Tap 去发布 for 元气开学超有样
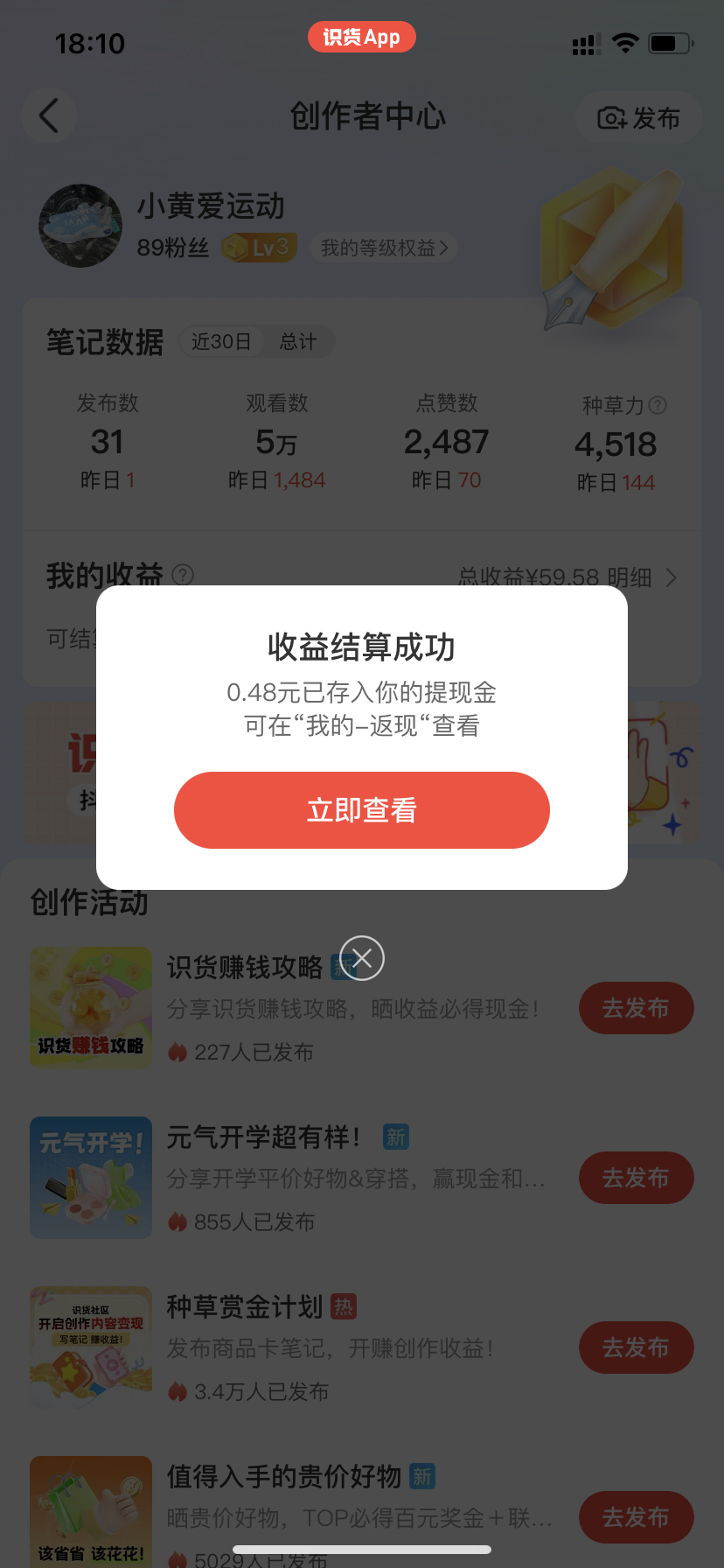The width and height of the screenshot is (724, 1568). 636,1178
